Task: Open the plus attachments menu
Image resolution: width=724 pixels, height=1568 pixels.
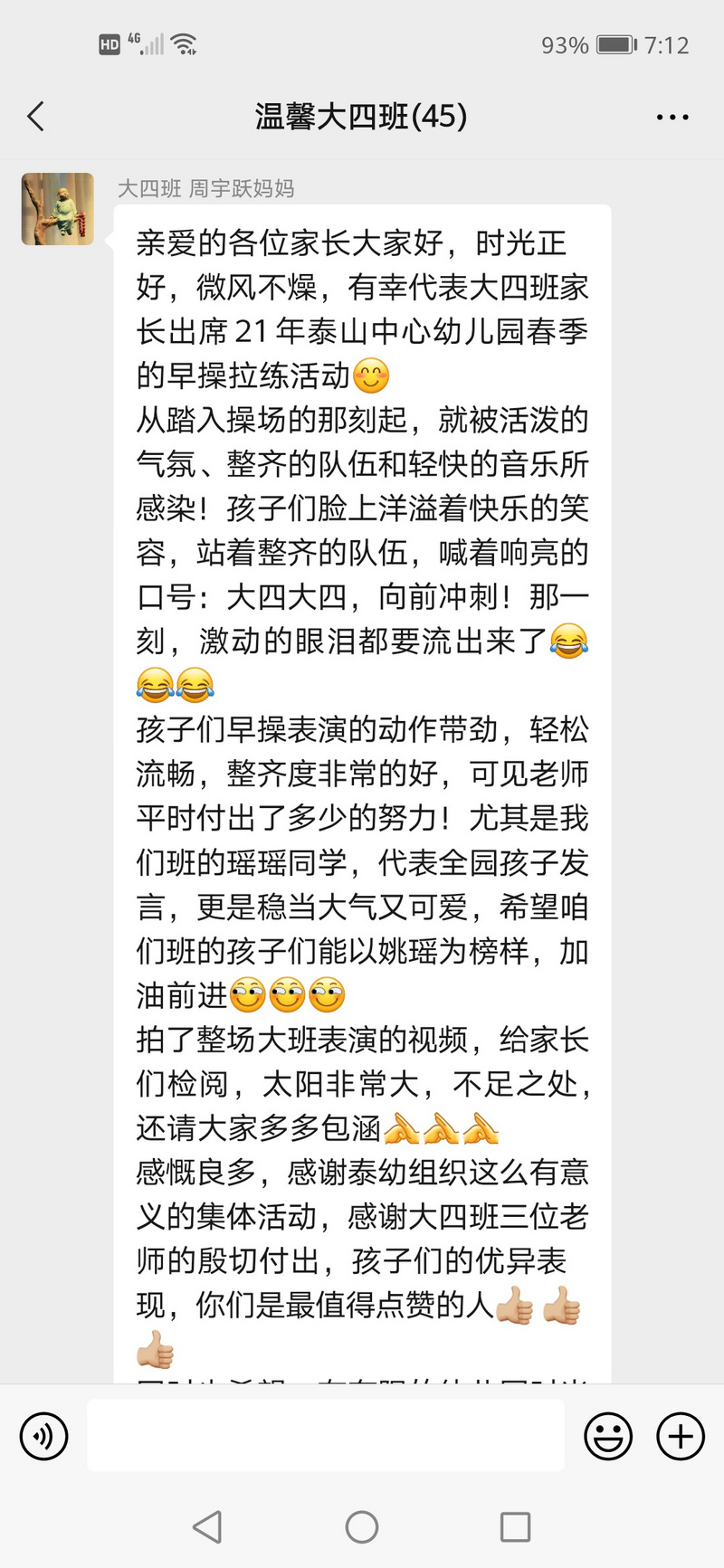Action: (681, 1436)
